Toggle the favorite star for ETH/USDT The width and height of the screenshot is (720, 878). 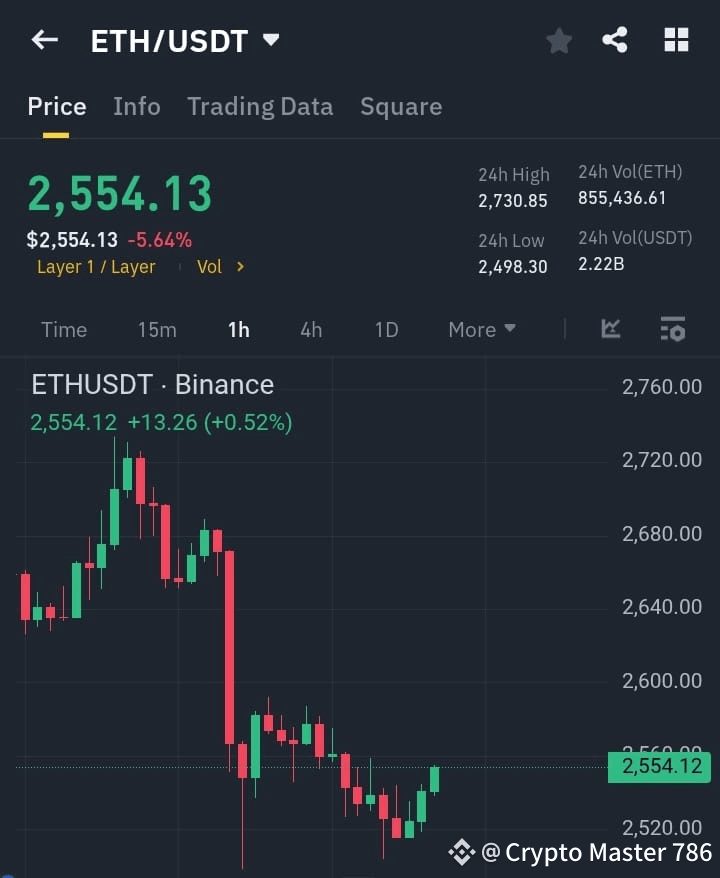coord(558,40)
